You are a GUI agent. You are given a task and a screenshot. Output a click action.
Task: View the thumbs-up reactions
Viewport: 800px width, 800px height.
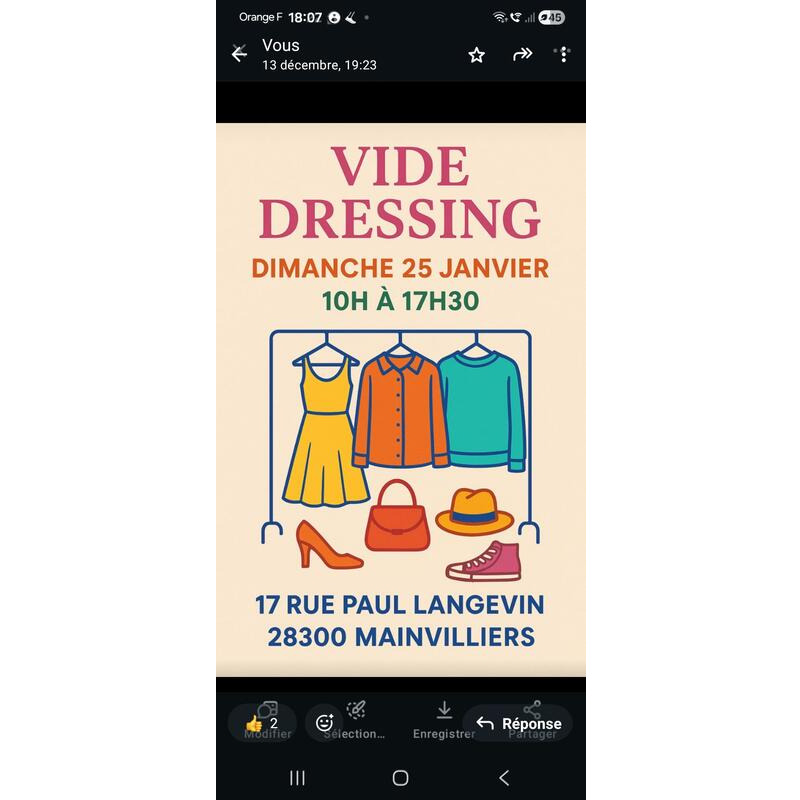[x=262, y=723]
